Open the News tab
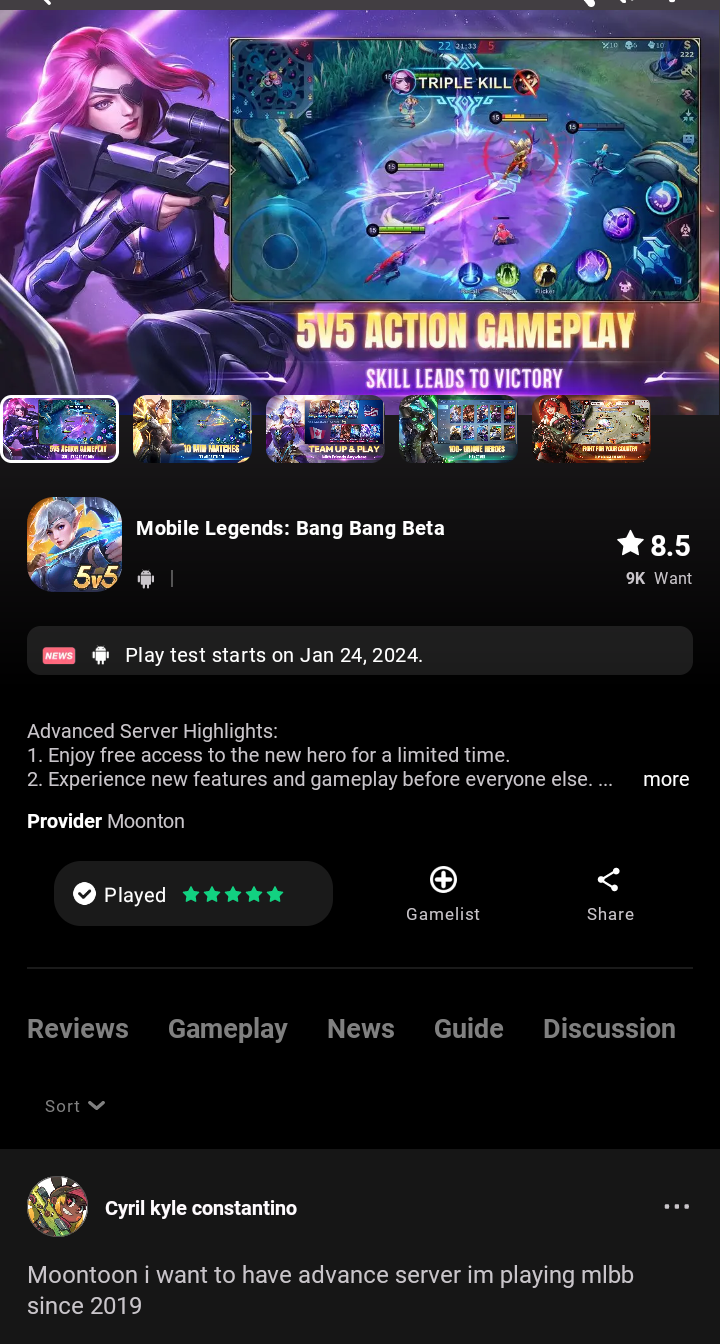 [x=361, y=1029]
